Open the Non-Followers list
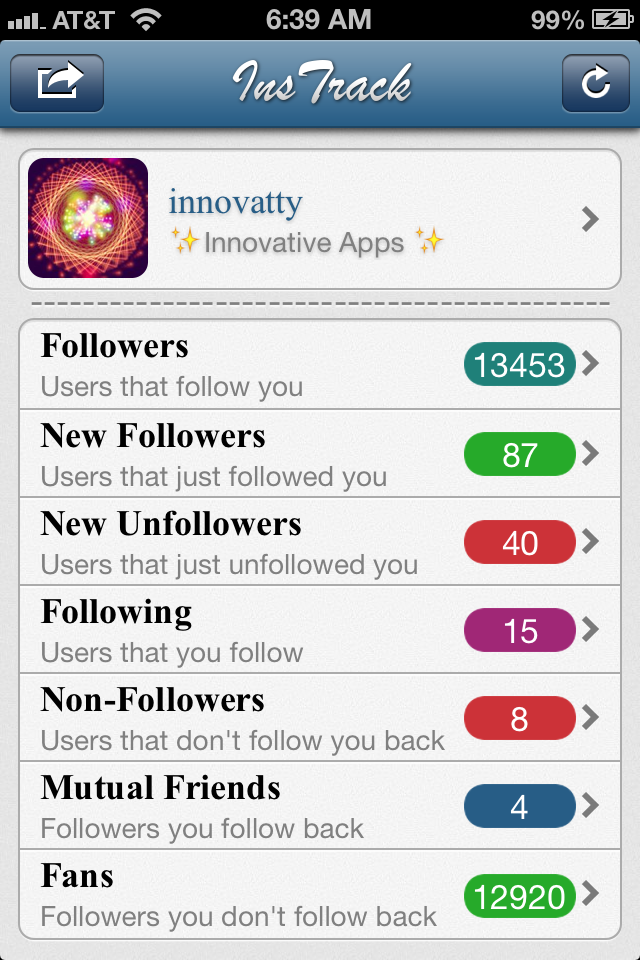 coord(320,718)
